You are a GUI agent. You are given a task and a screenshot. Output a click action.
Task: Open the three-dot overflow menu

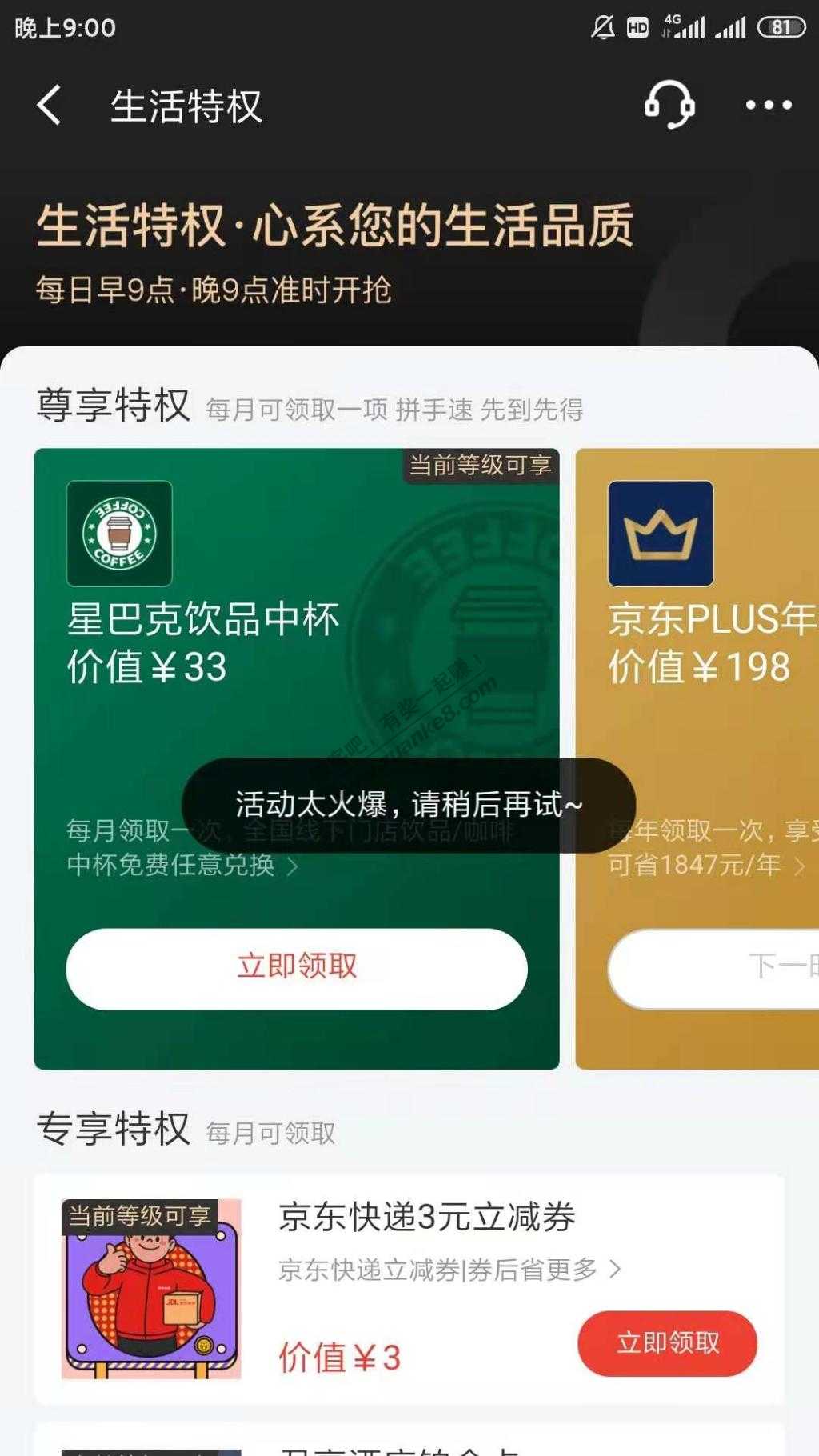(x=769, y=105)
